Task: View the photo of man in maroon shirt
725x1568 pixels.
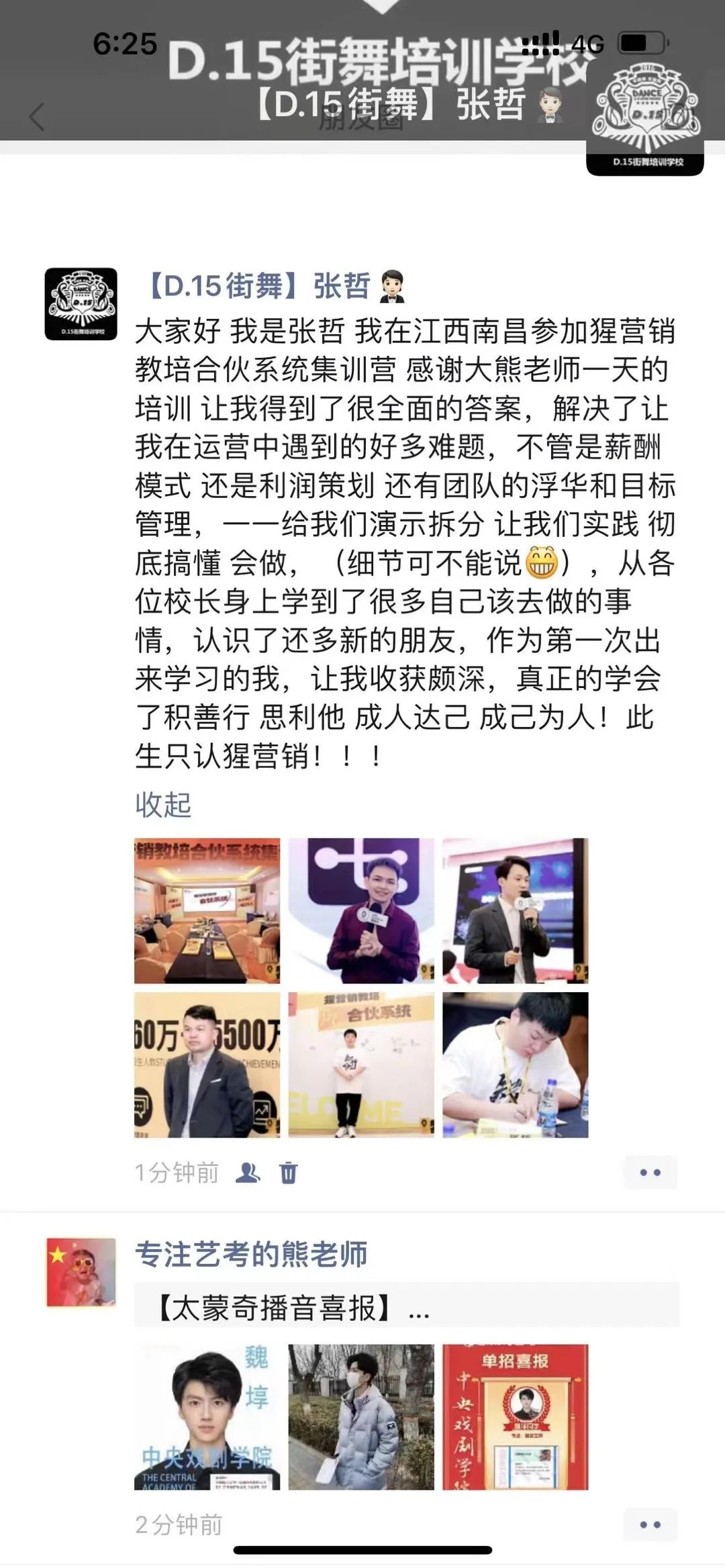Action: pos(361,910)
